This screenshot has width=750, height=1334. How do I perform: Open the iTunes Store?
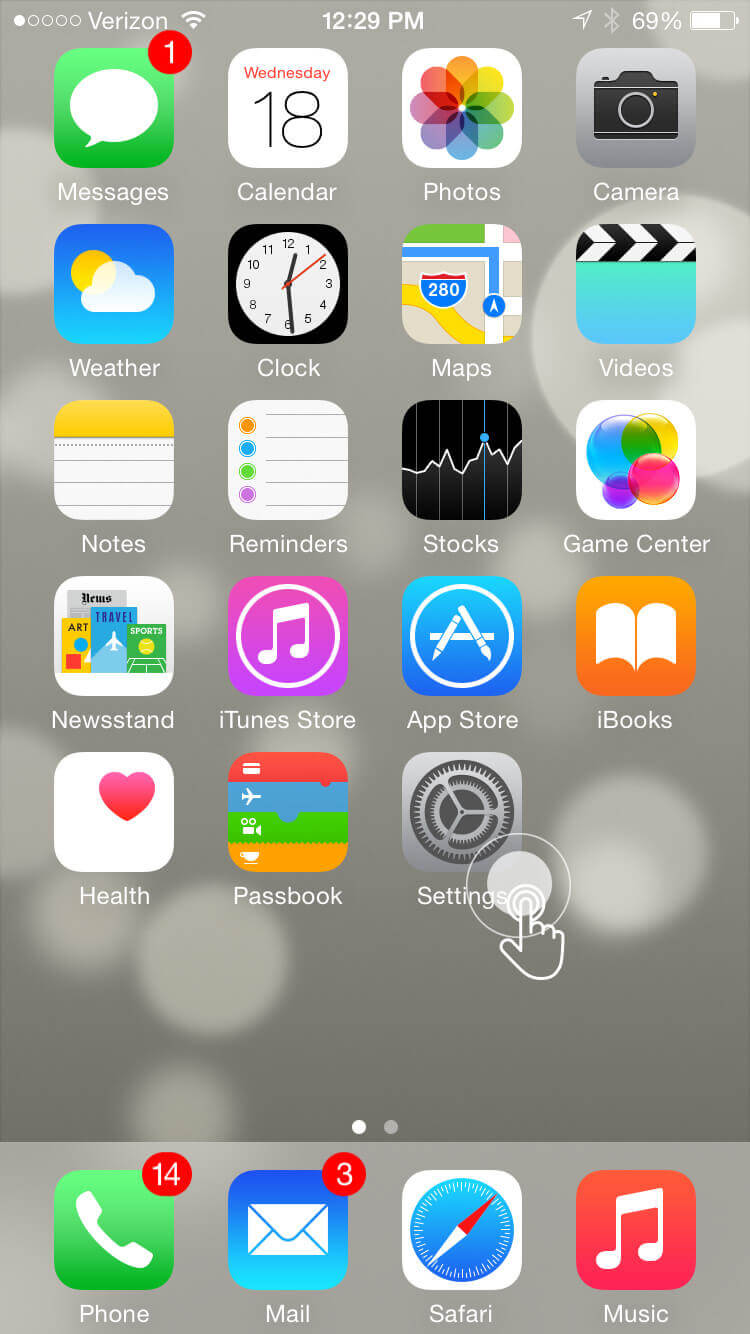287,636
